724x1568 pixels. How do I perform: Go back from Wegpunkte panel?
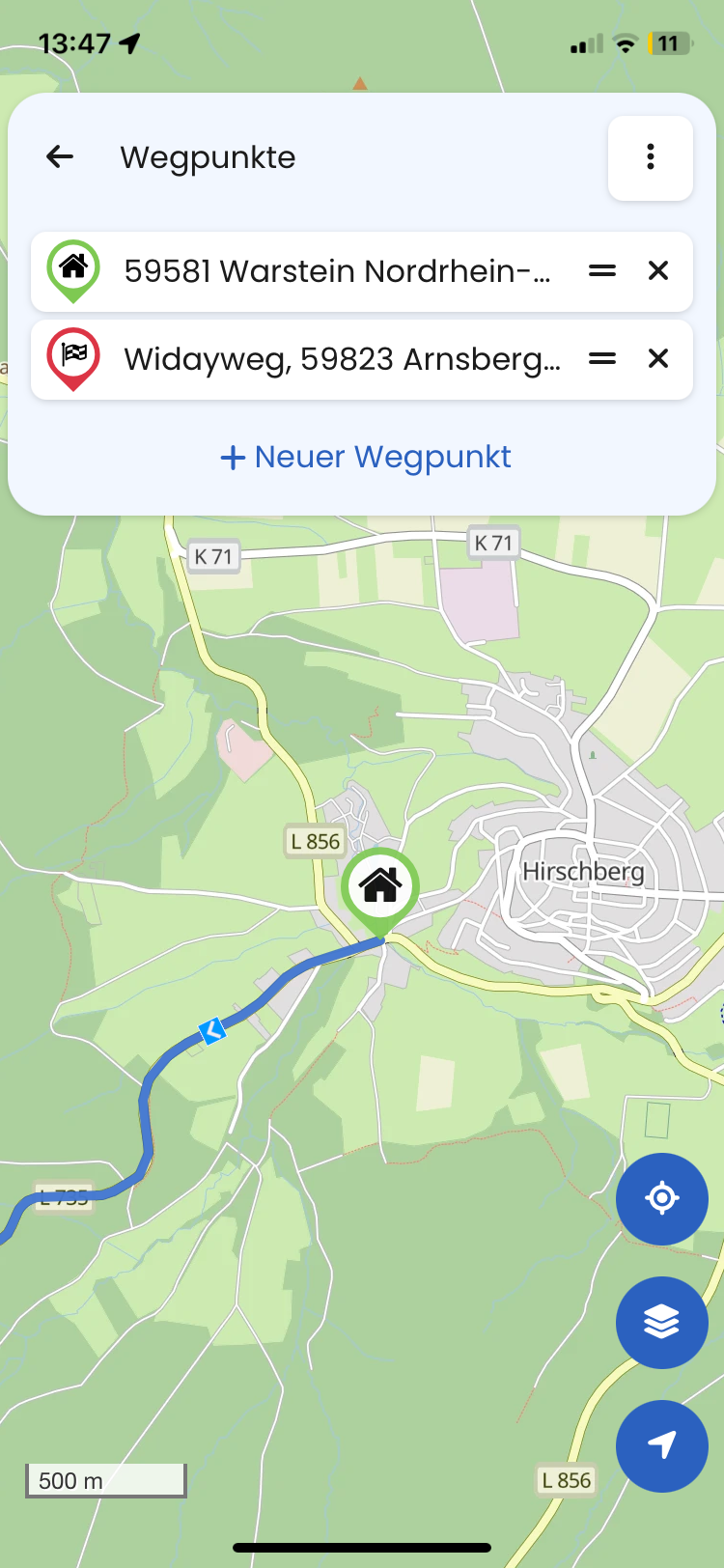pyautogui.click(x=60, y=156)
